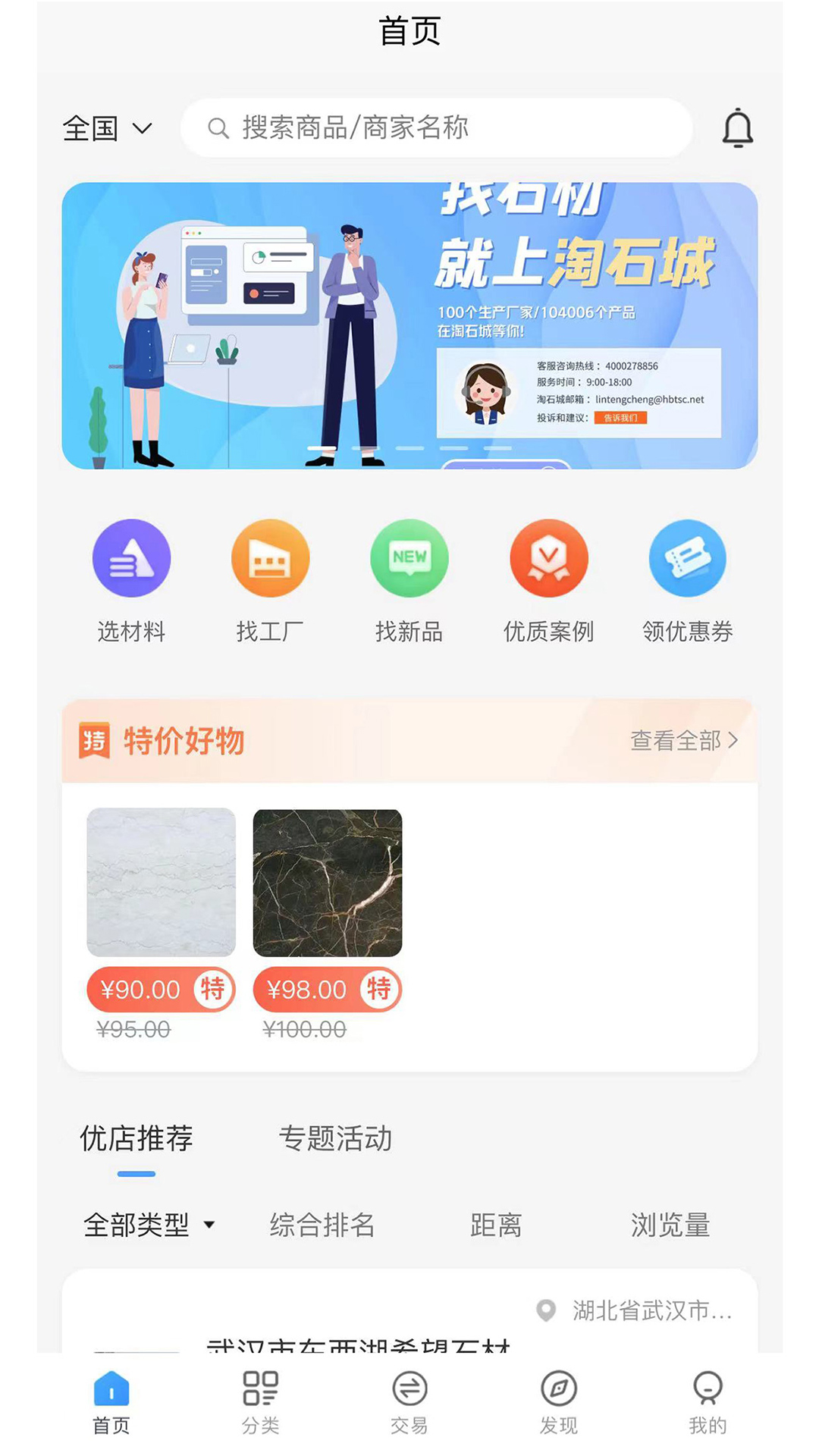Open the 选材料 materials icon
The image size is (819, 1456).
click(x=132, y=558)
